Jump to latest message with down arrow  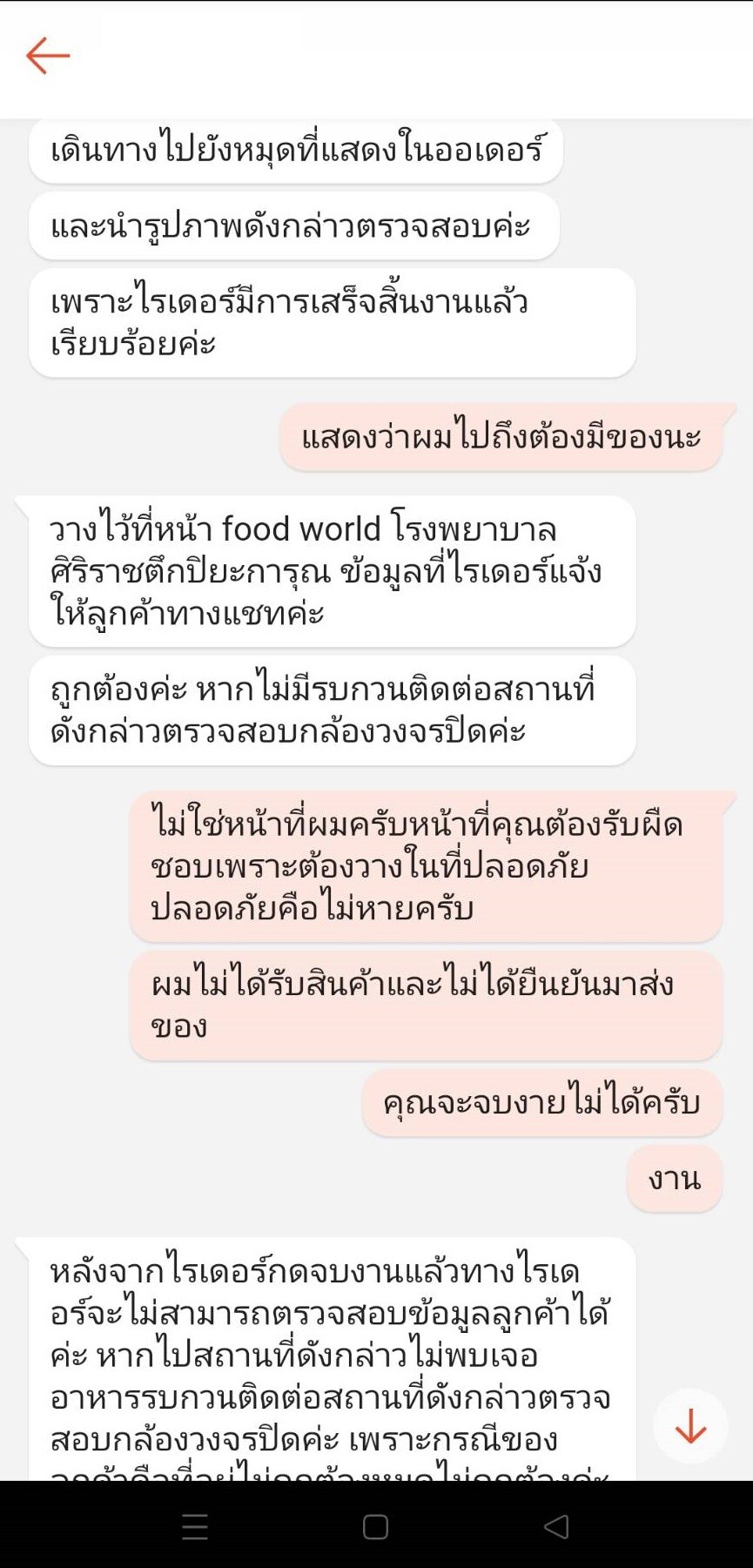click(x=690, y=1426)
